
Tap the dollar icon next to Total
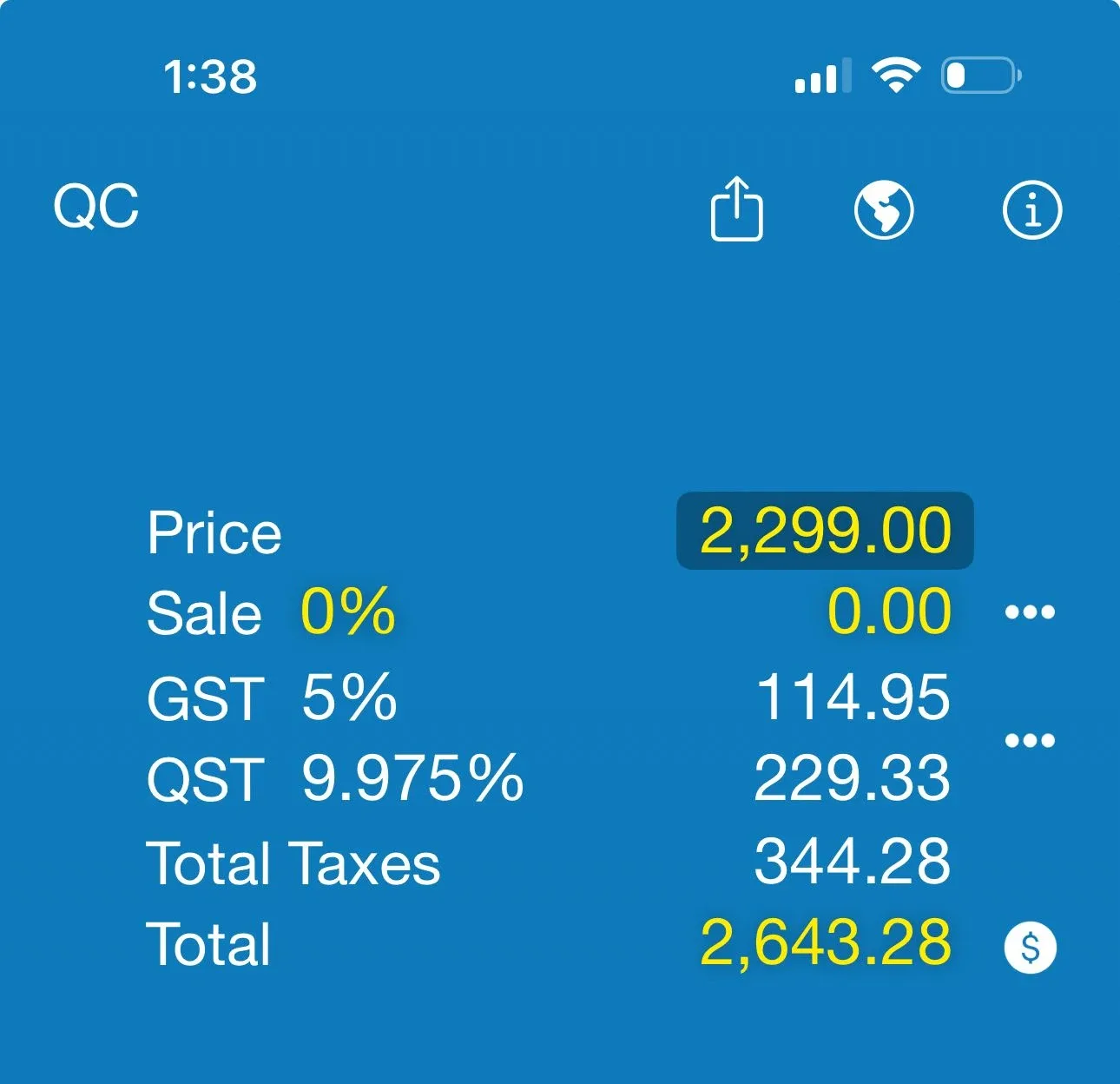1030,946
